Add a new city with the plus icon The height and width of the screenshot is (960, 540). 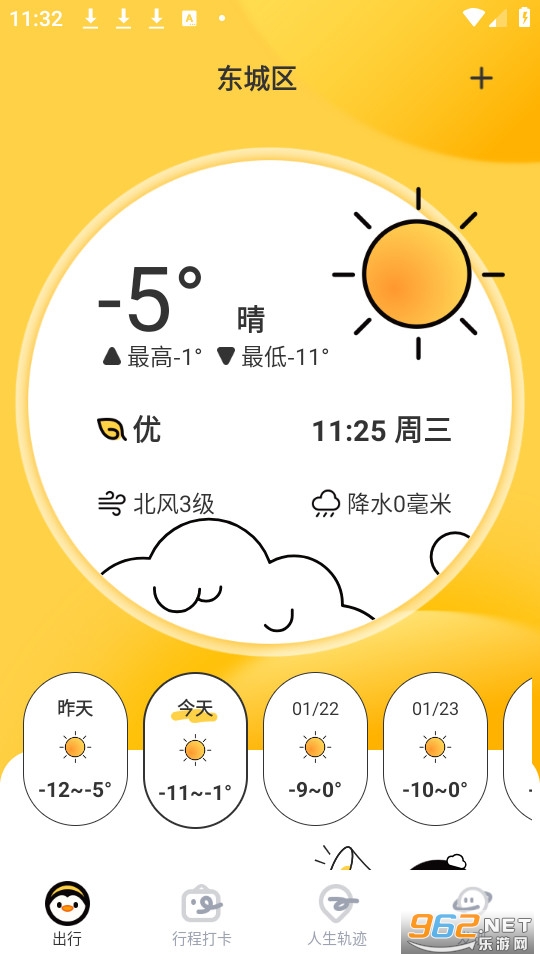(481, 78)
